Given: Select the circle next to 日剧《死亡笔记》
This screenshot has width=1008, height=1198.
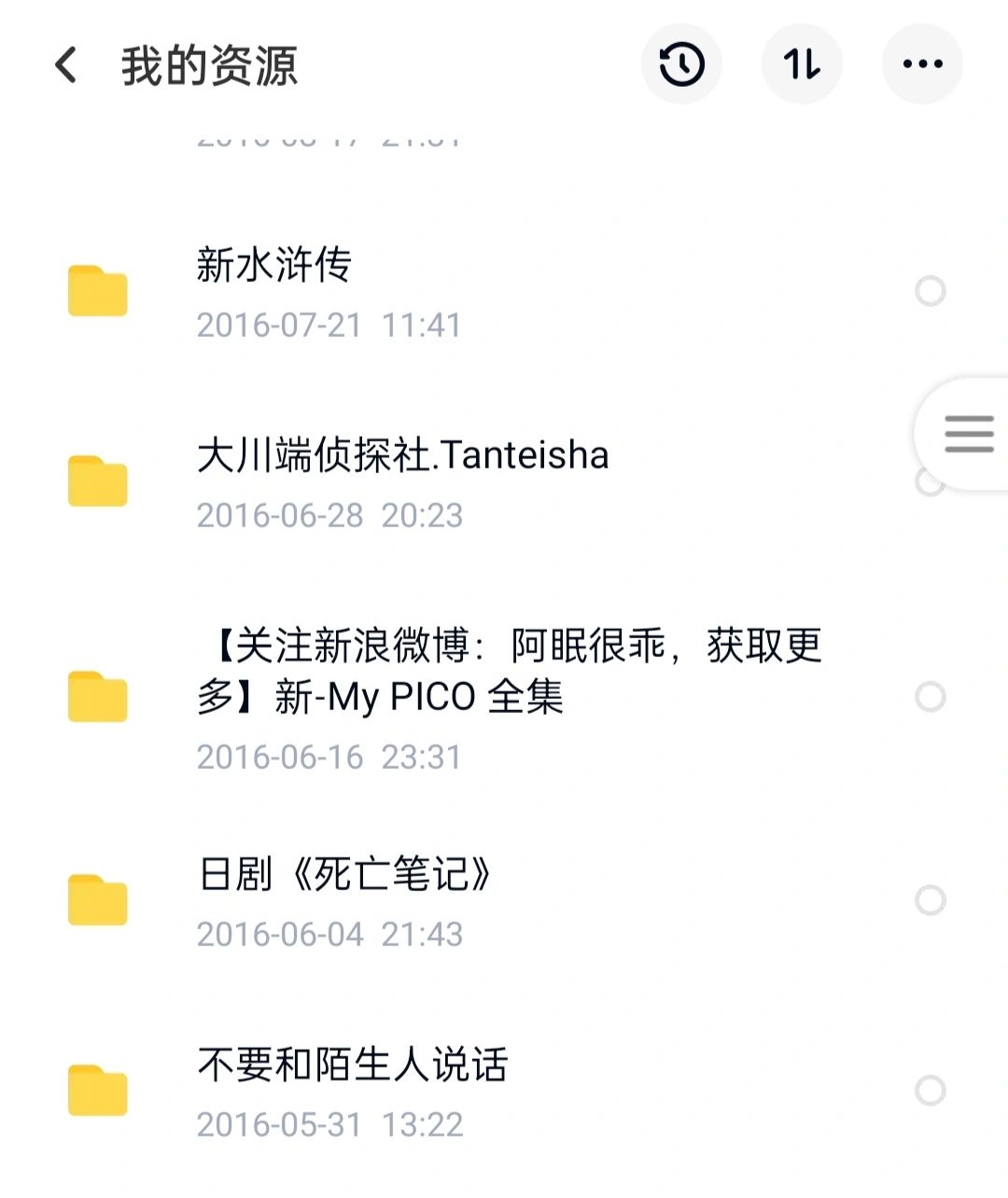Looking at the screenshot, I should 931,899.
